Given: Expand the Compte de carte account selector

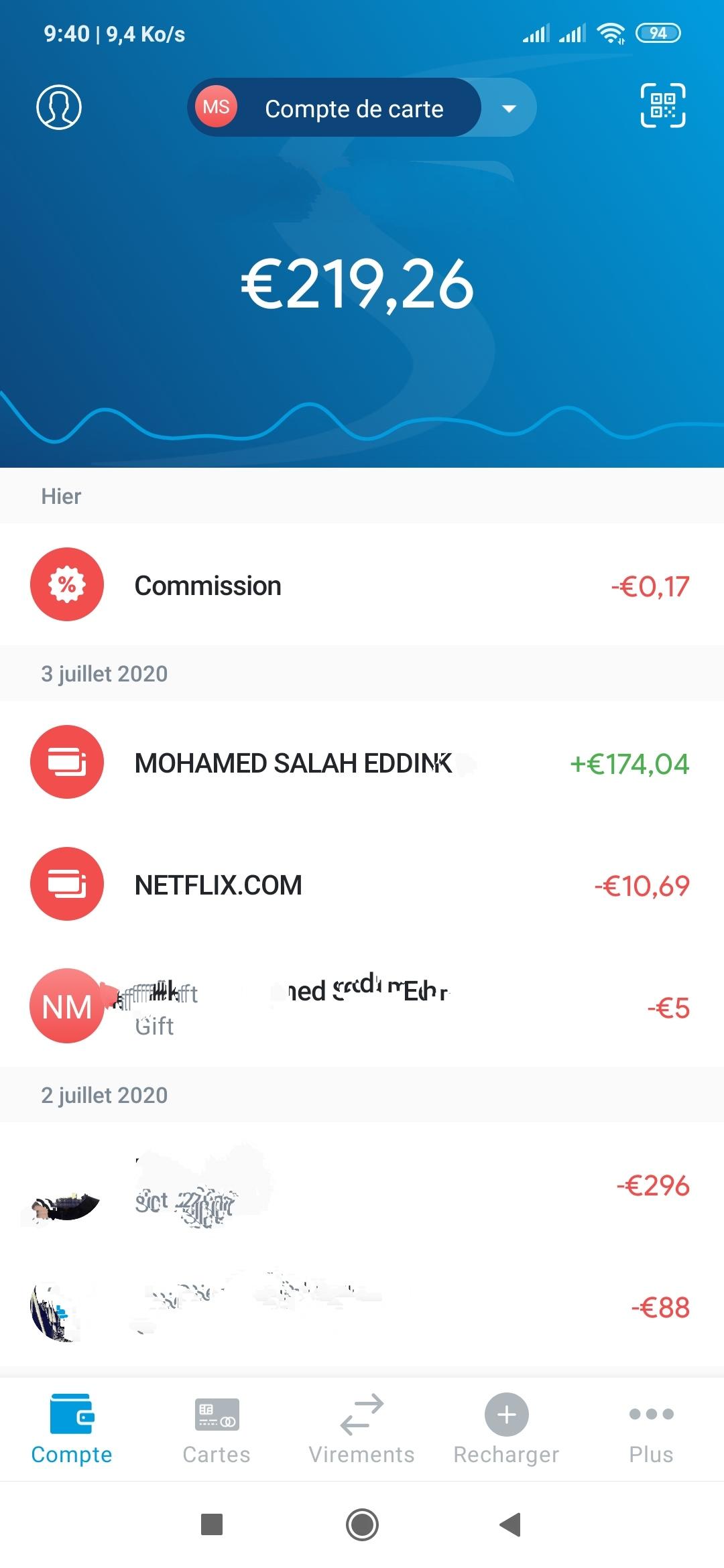Looking at the screenshot, I should click(361, 108).
